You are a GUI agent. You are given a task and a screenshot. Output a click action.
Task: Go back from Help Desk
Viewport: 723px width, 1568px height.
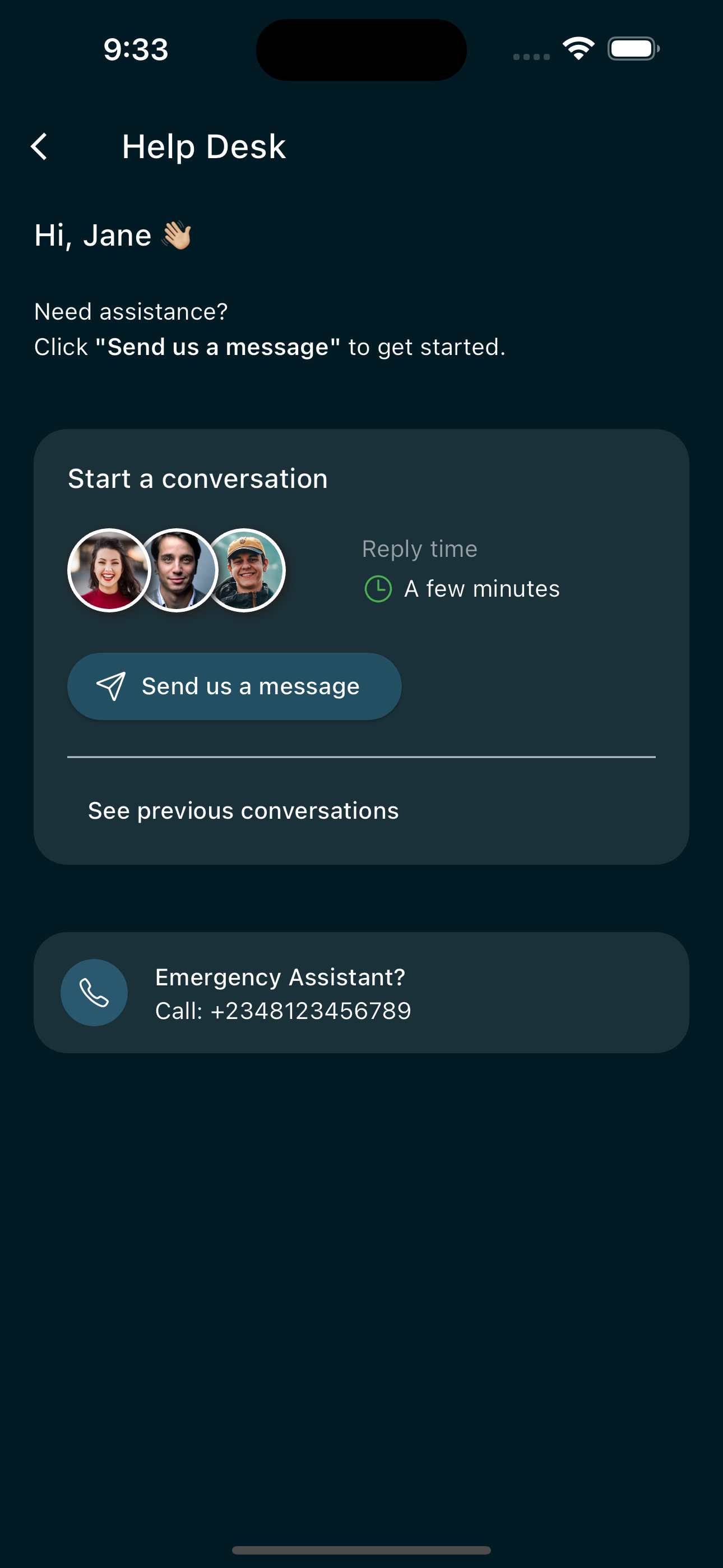pos(40,147)
